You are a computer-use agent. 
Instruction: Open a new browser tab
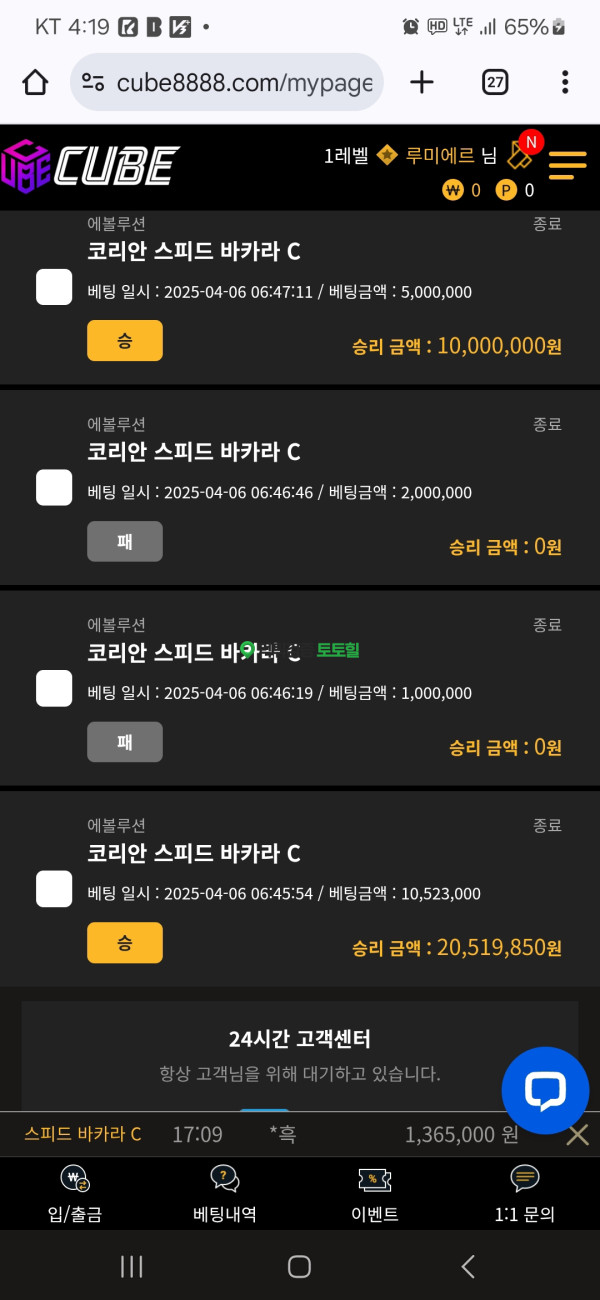[422, 82]
